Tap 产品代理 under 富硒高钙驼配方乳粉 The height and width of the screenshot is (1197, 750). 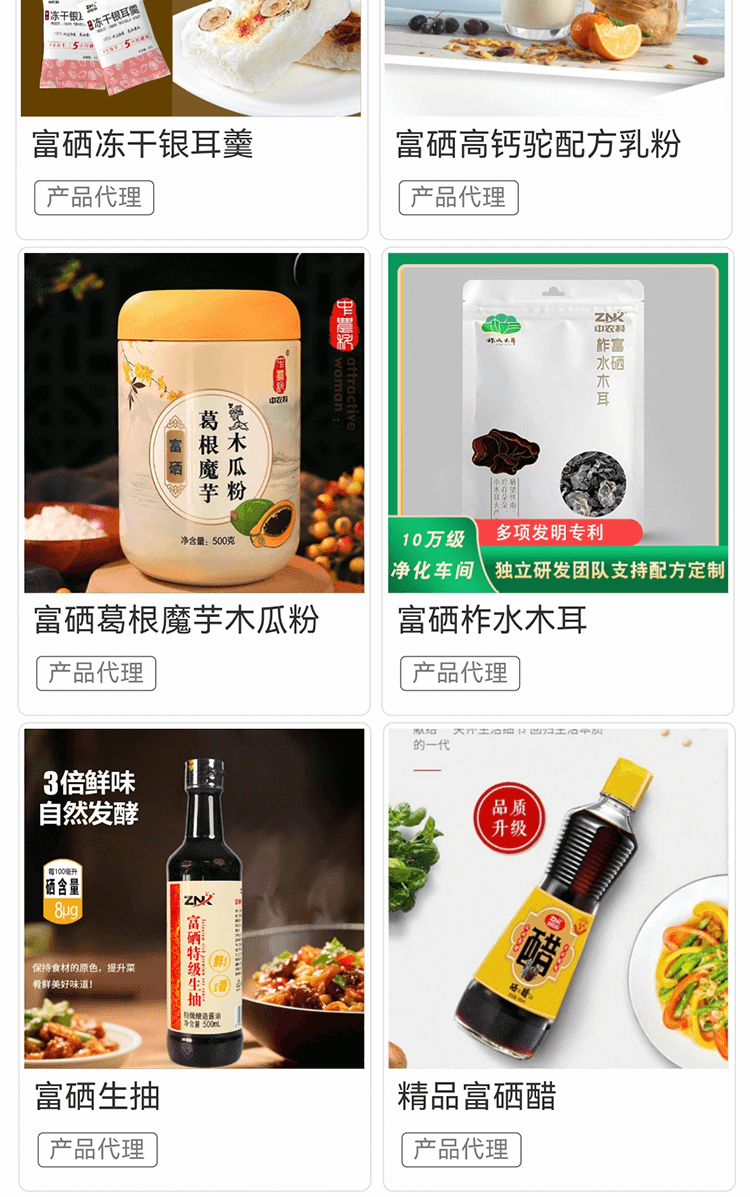458,198
